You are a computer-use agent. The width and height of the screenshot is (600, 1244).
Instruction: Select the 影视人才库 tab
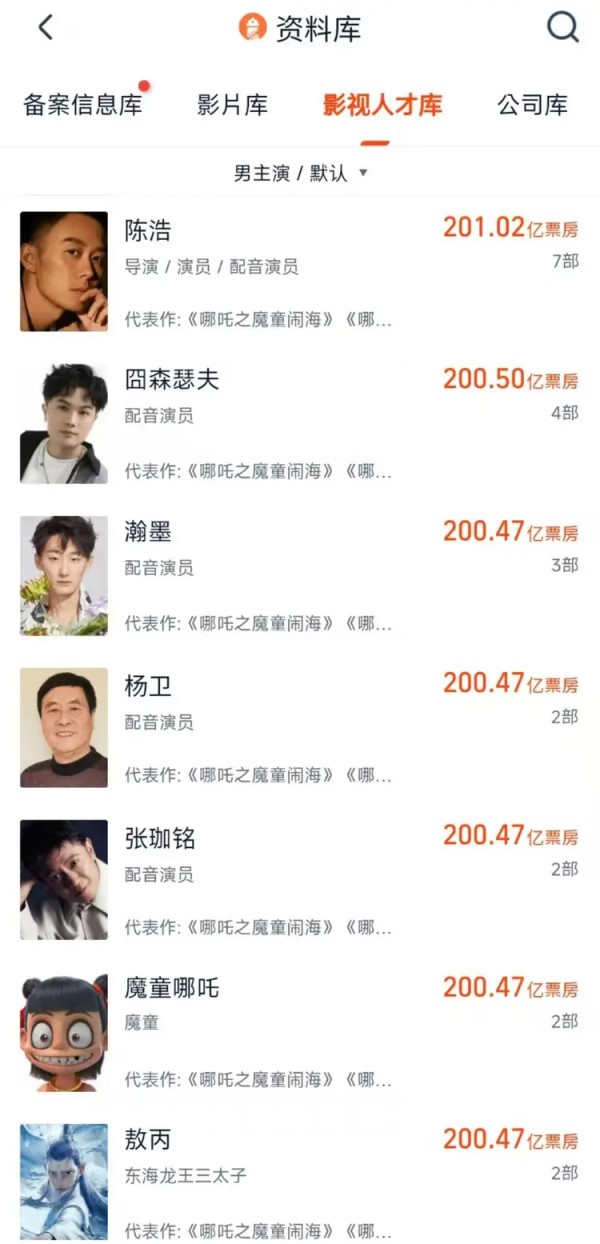pos(382,105)
